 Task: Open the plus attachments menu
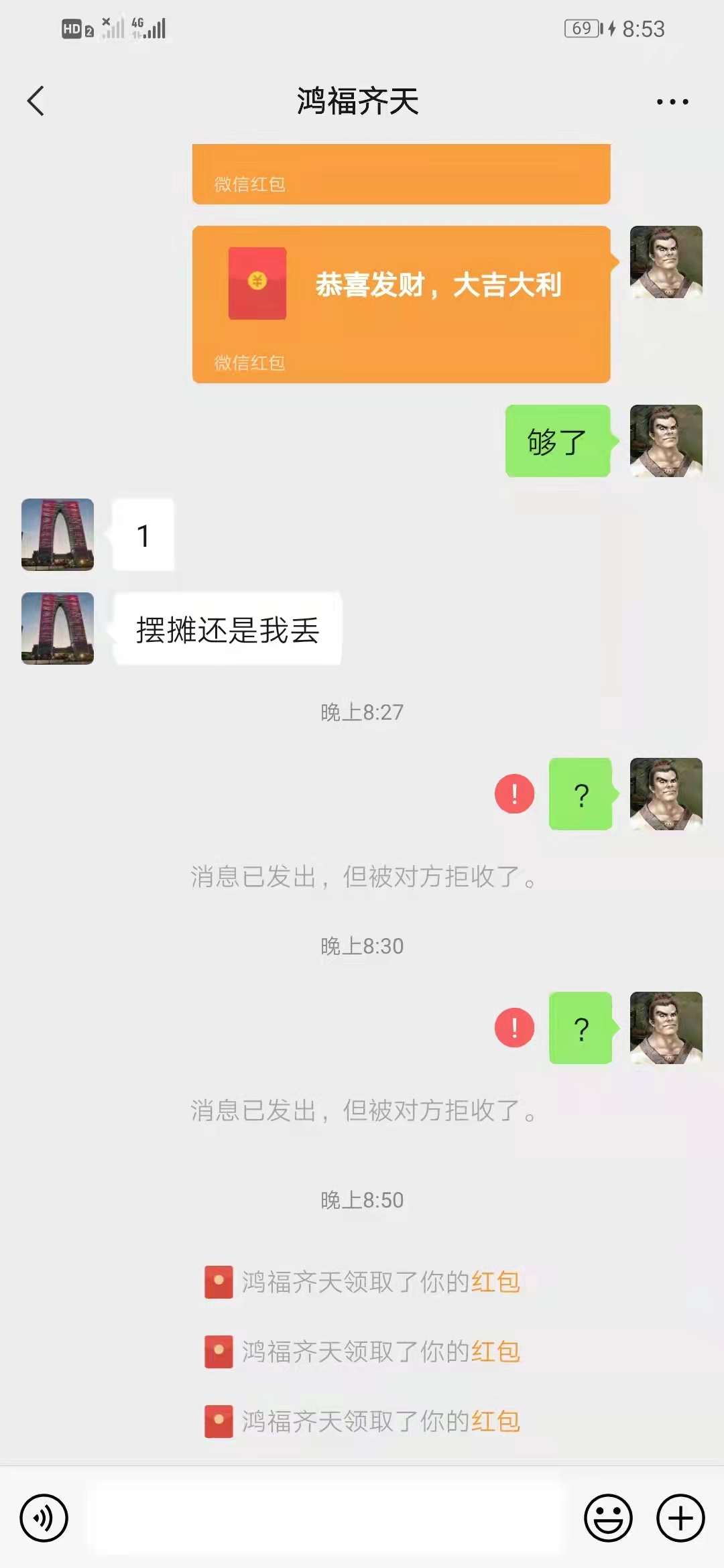coord(680,1518)
